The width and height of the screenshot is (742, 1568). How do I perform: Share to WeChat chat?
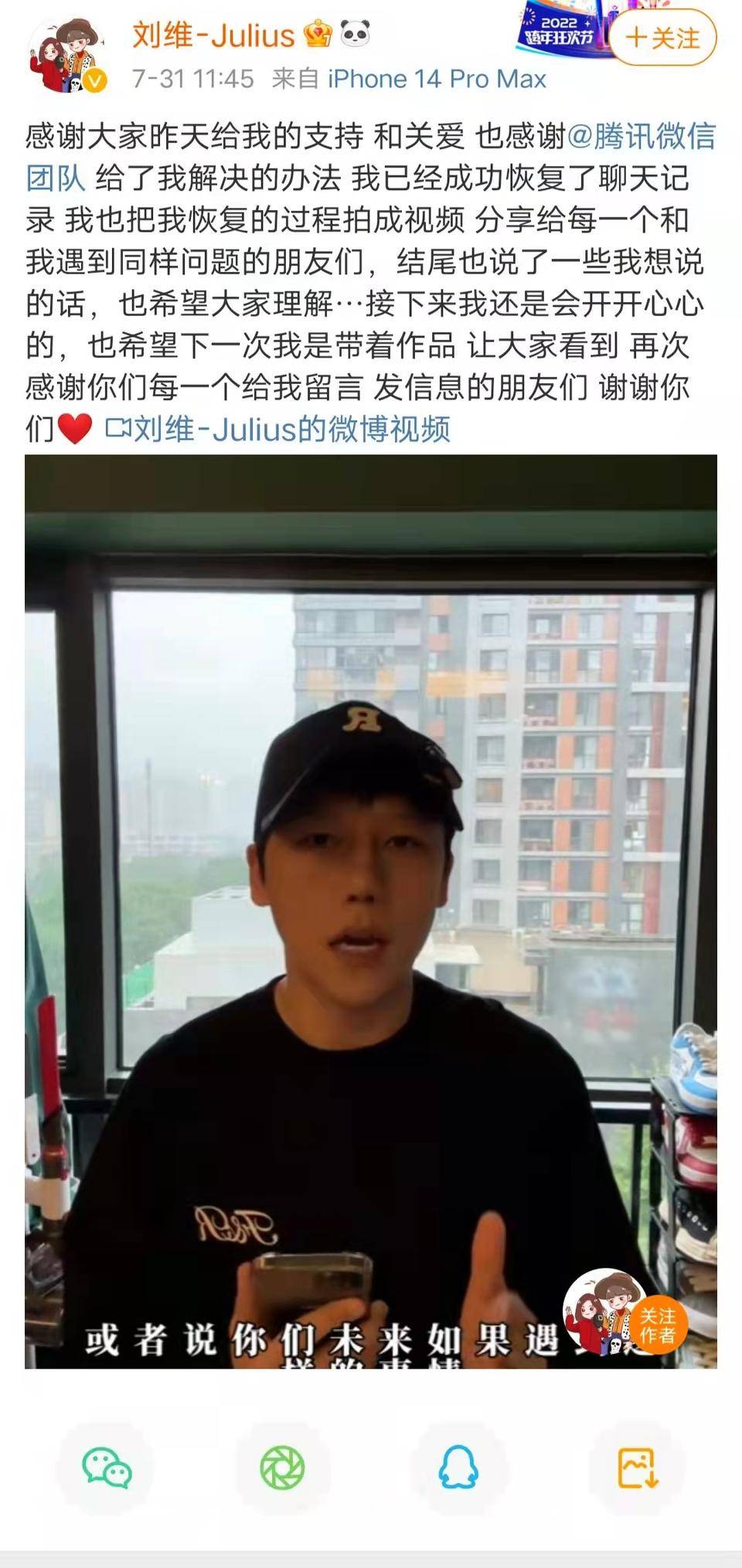[x=107, y=1468]
